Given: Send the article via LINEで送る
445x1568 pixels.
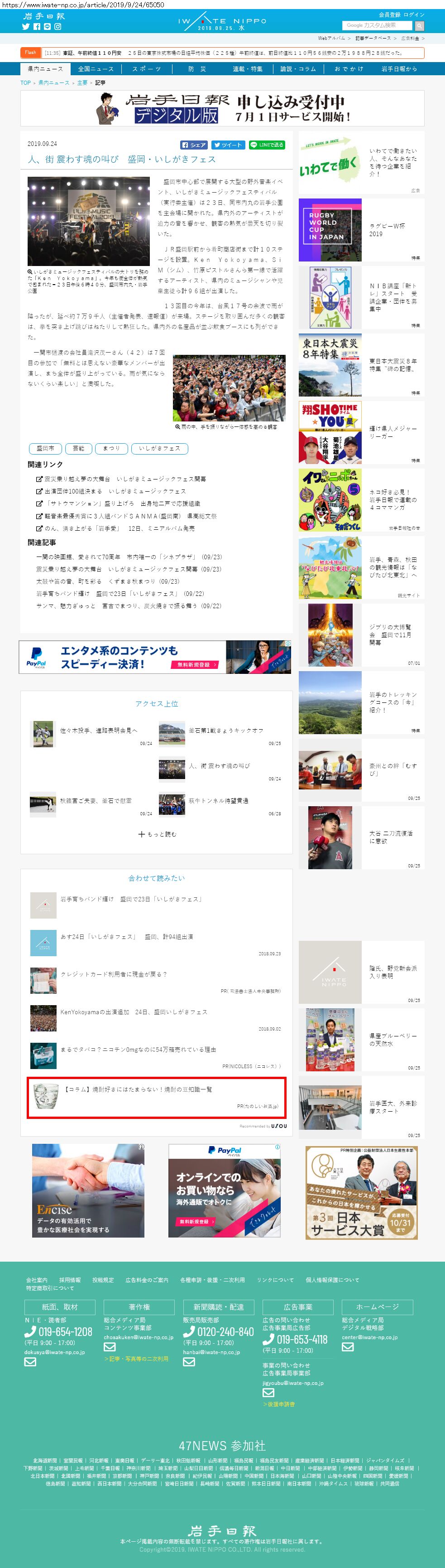Looking at the screenshot, I should pos(267,145).
